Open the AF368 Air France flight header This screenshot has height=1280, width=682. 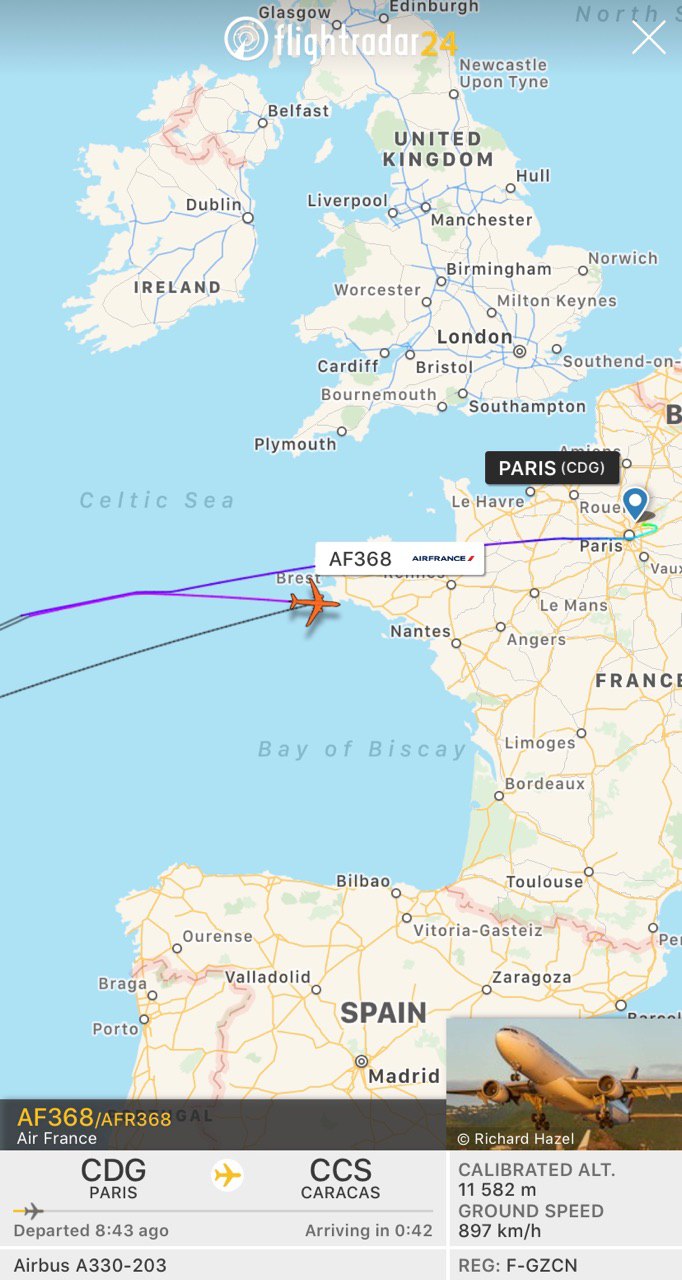point(222,1125)
